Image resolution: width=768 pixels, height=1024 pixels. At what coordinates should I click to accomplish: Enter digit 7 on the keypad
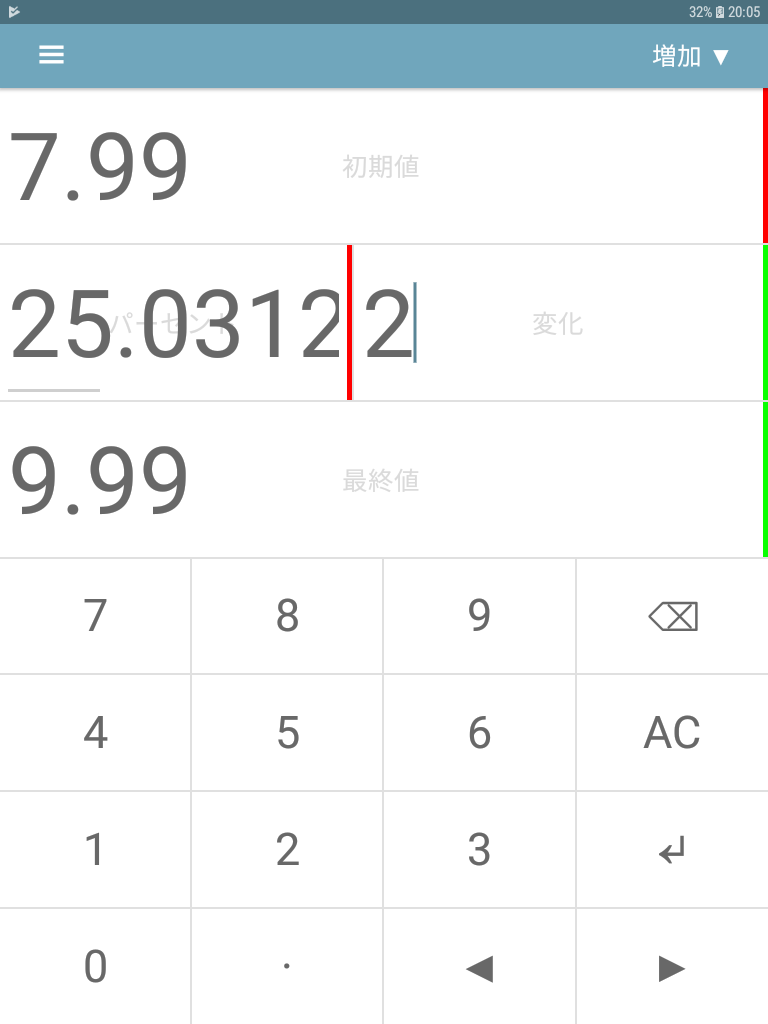pyautogui.click(x=95, y=616)
